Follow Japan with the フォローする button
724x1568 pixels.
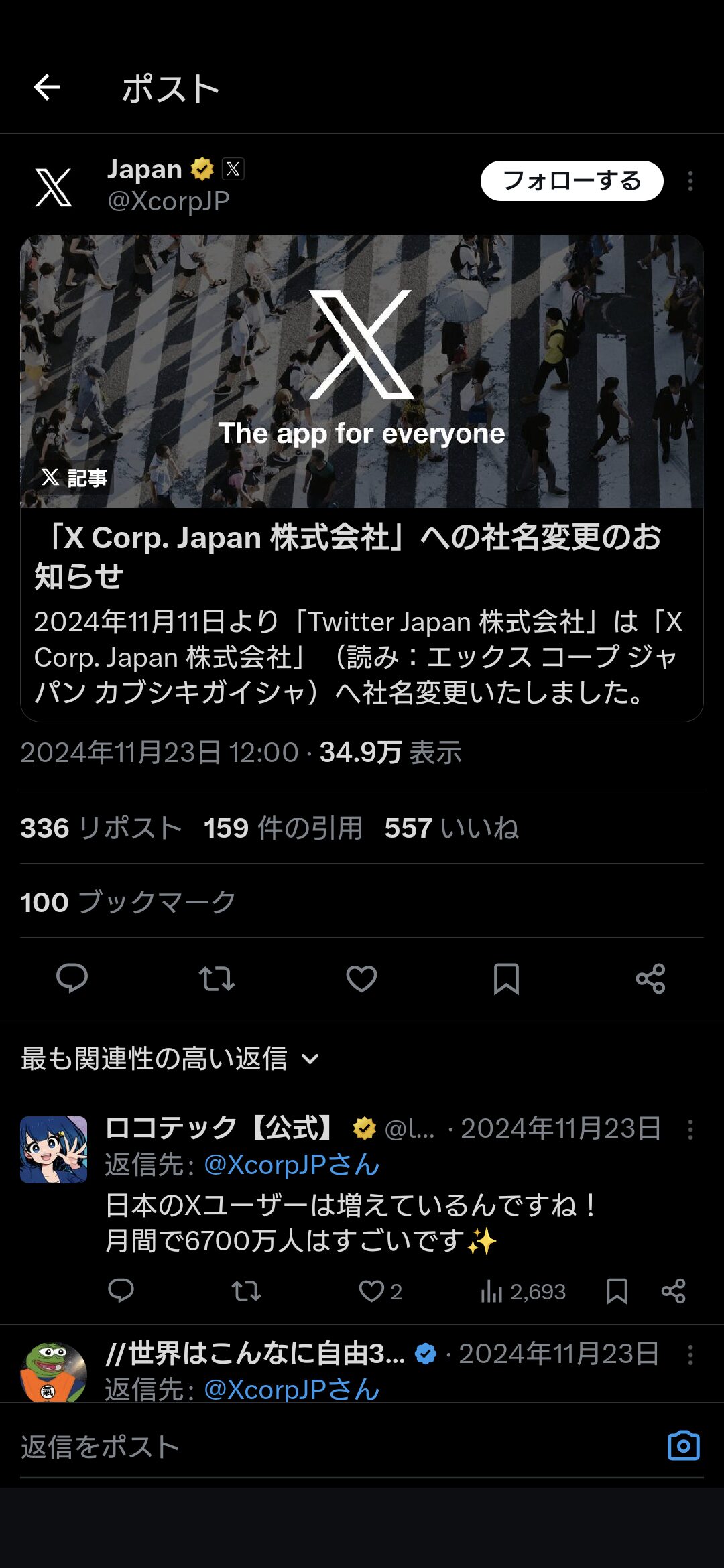point(572,180)
